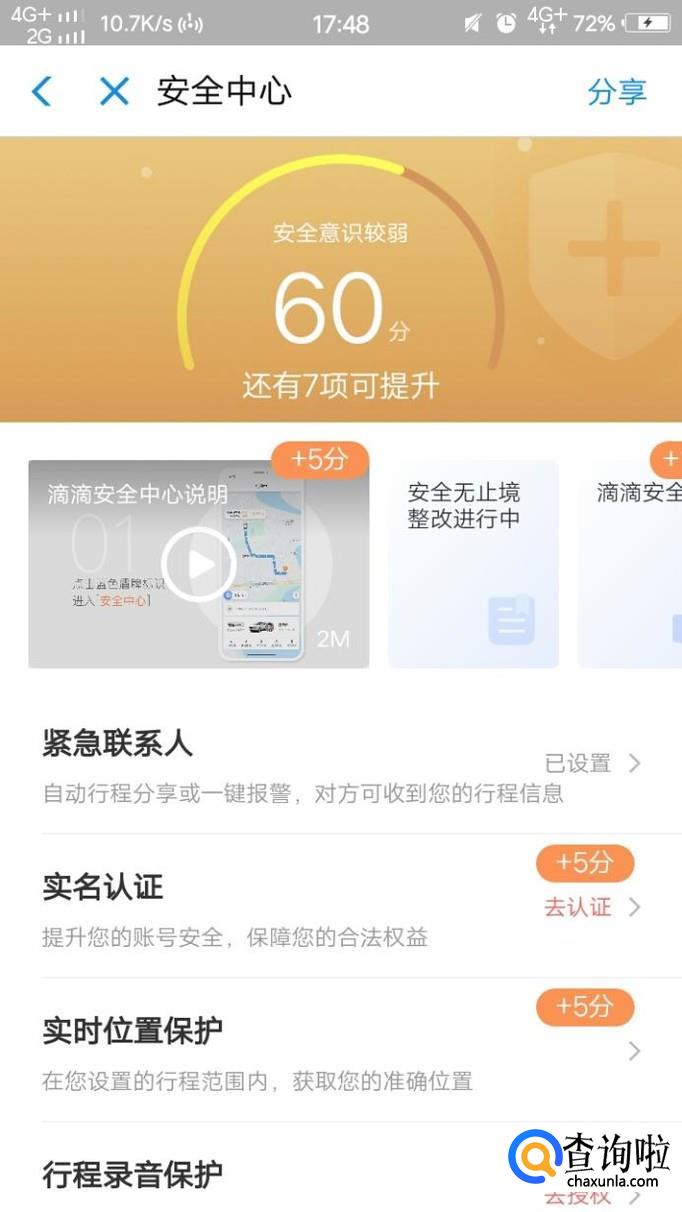Play the 滴滴安全中心说明 video

198,564
